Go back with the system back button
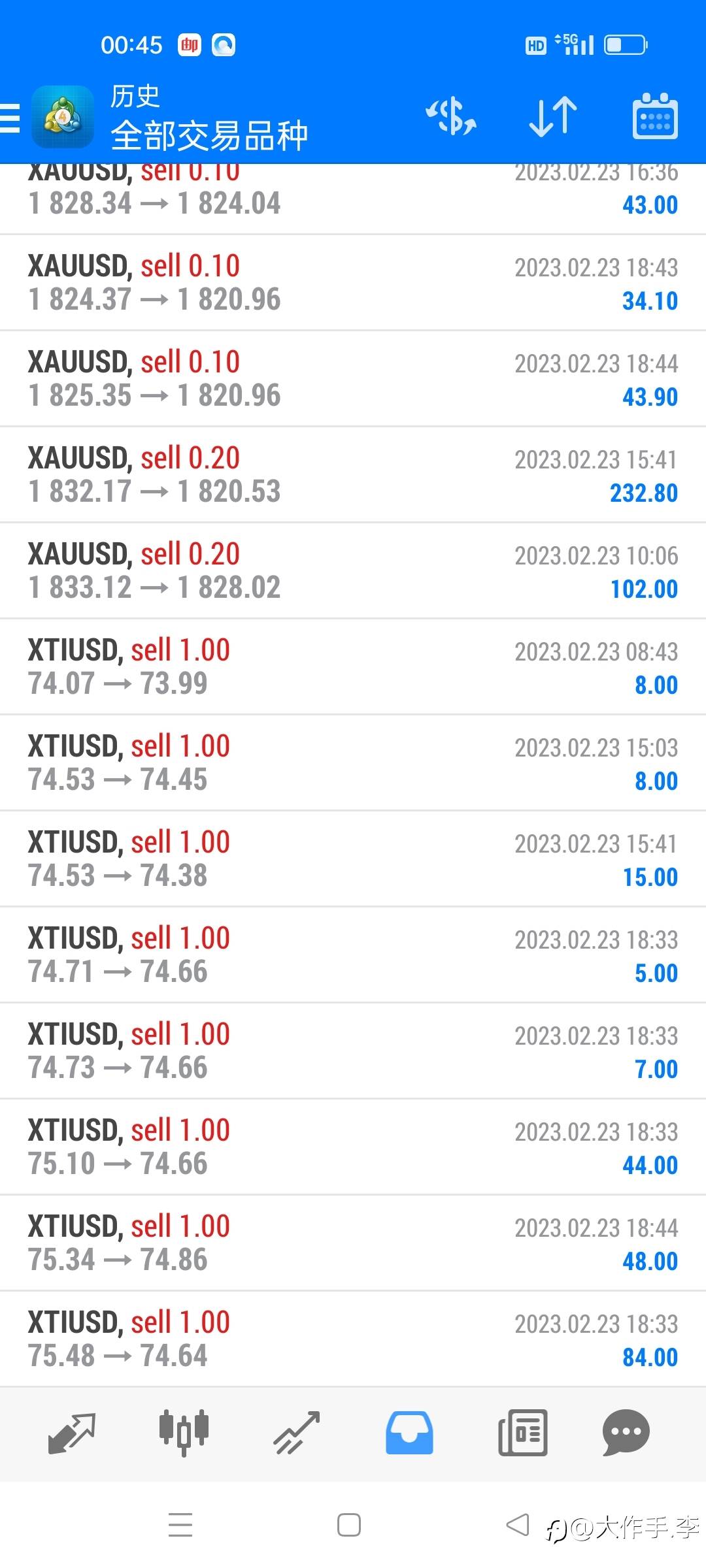The height and width of the screenshot is (1568, 706). (x=518, y=1525)
